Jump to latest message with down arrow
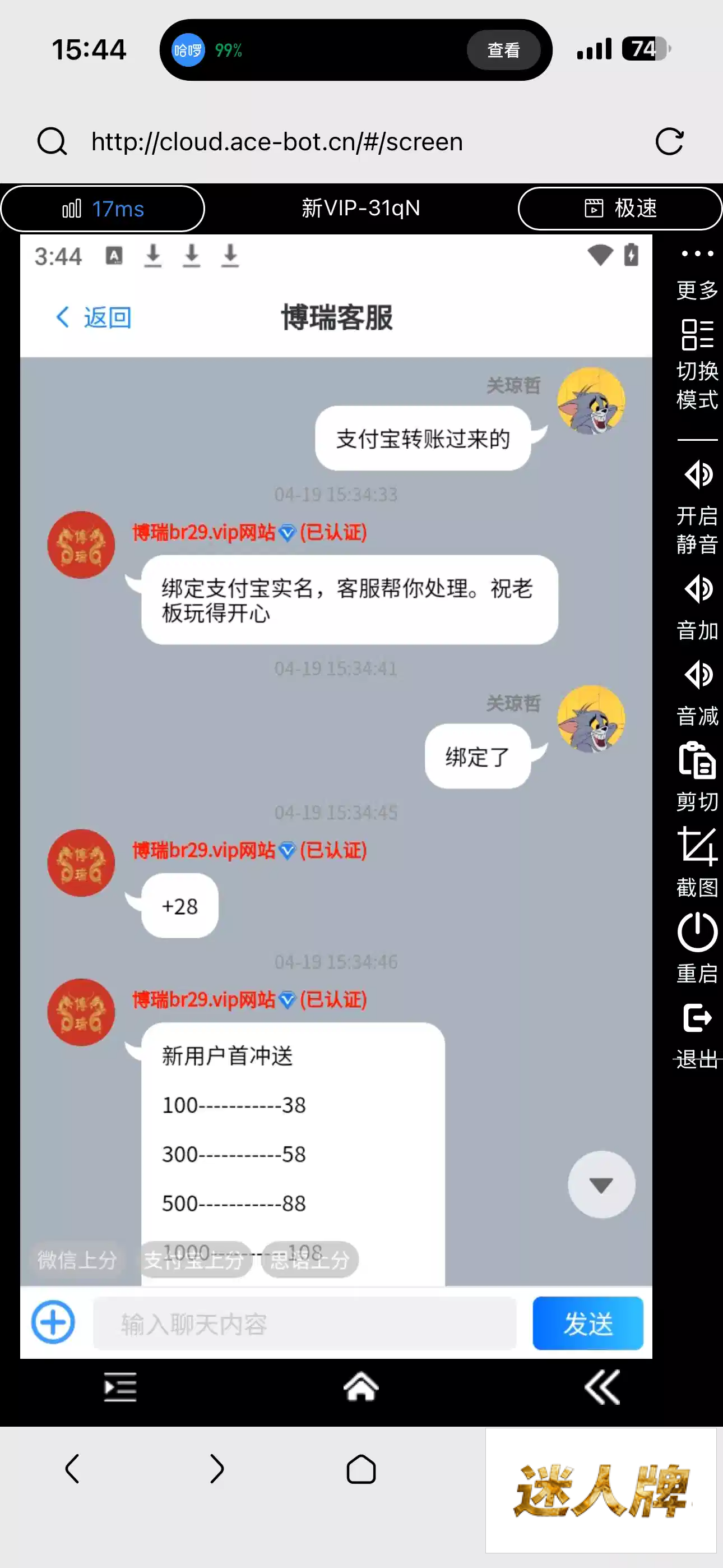This screenshot has height=1568, width=723. point(601,1184)
